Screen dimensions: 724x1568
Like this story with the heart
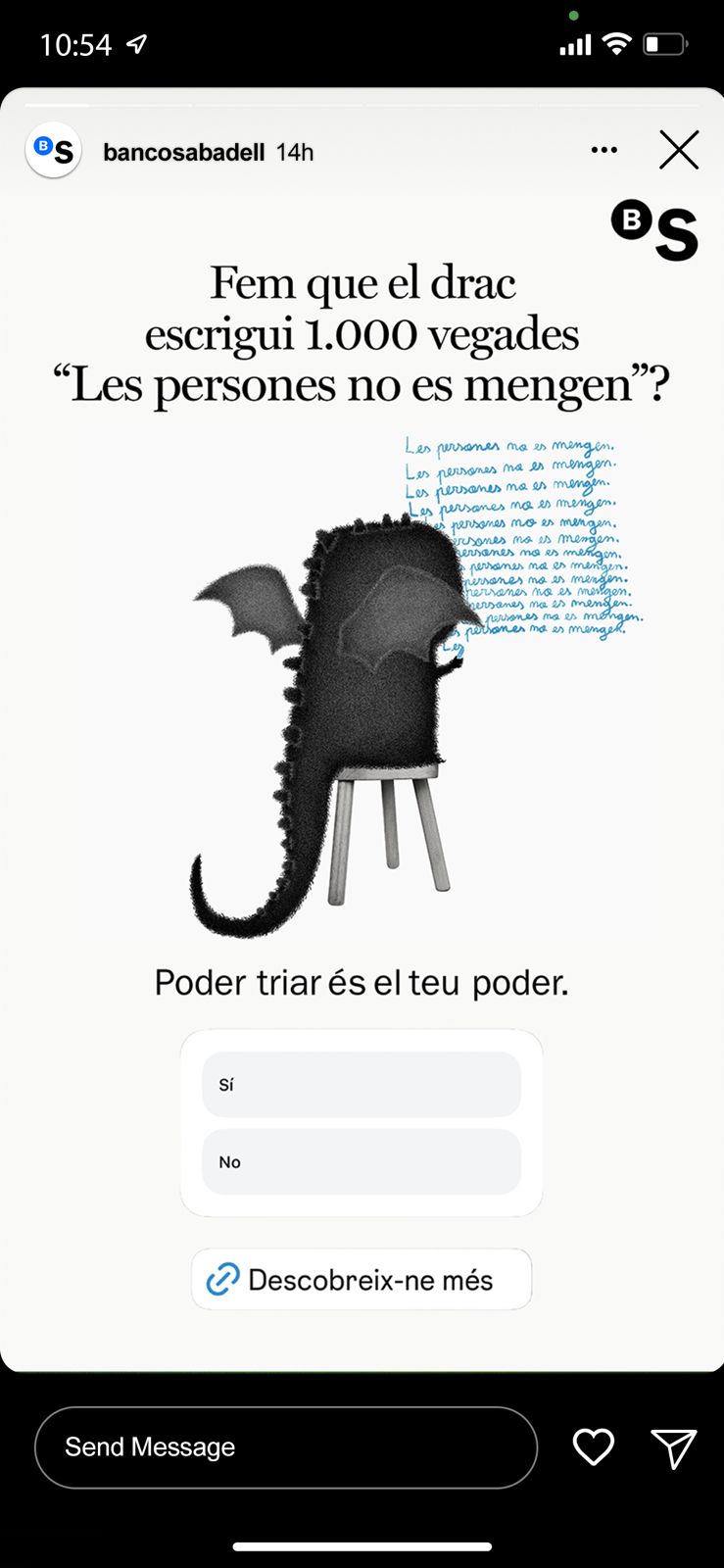594,1447
